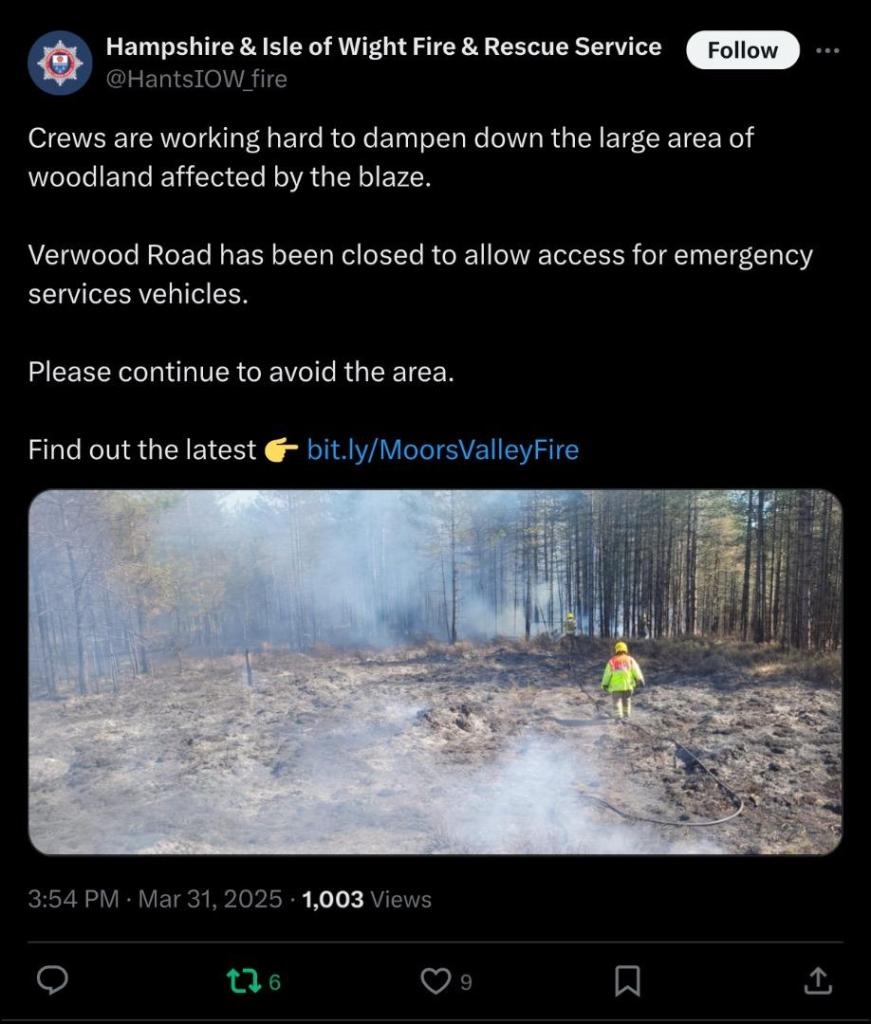This screenshot has height=1024, width=871.
Task: Share this post
Action: point(817,981)
